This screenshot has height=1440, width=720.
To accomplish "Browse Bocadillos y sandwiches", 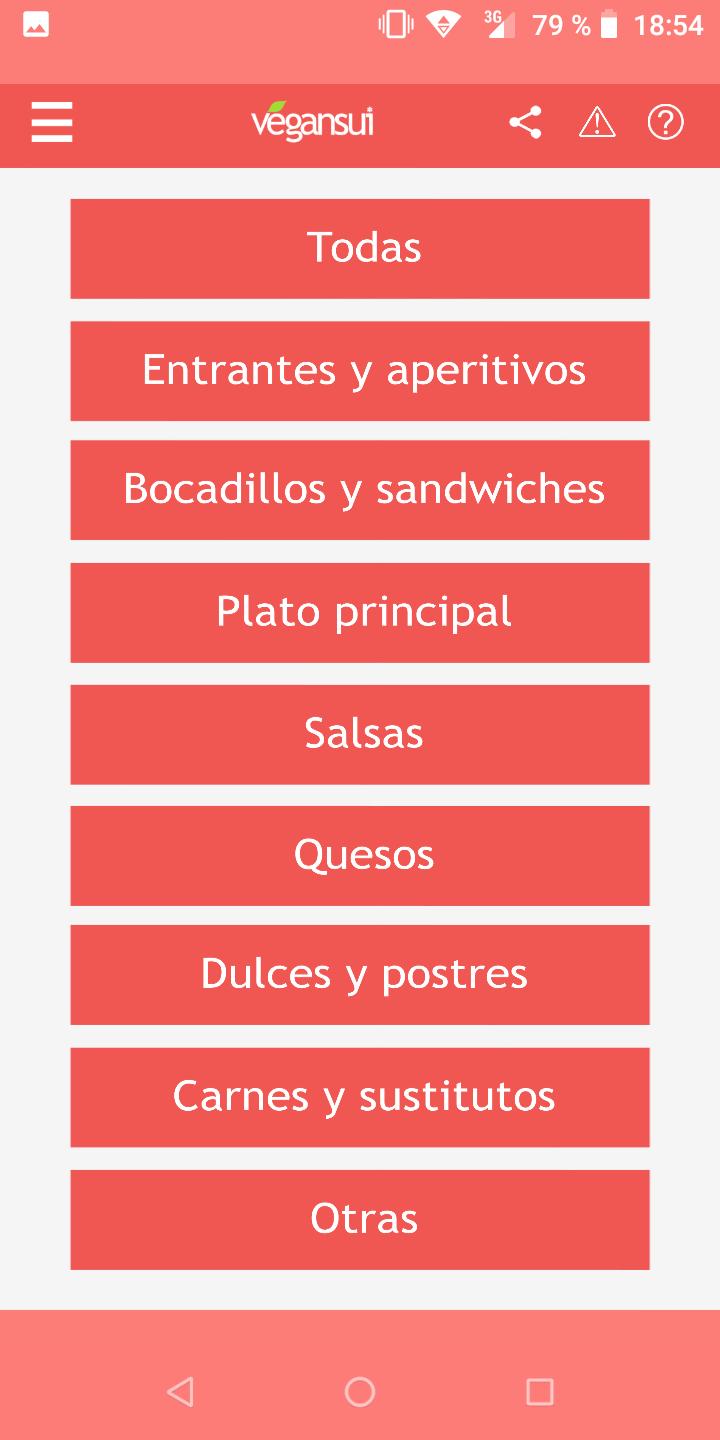I will [x=360, y=490].
